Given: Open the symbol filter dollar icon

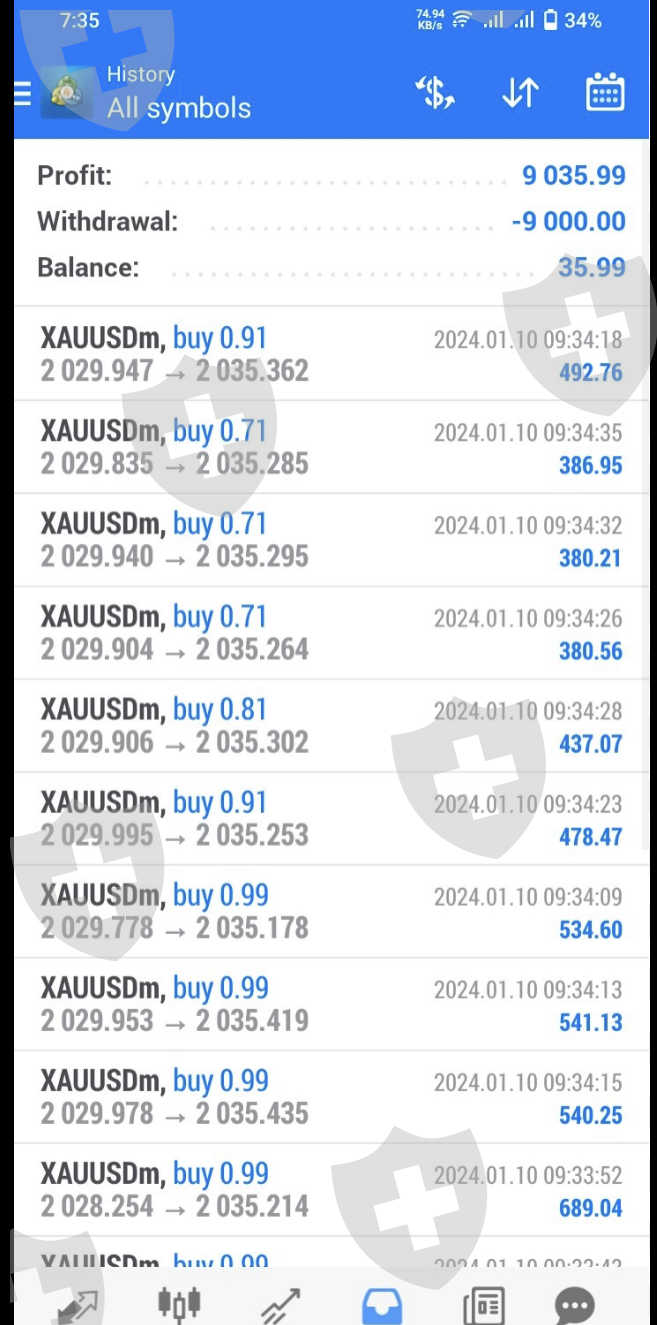Looking at the screenshot, I should (435, 93).
